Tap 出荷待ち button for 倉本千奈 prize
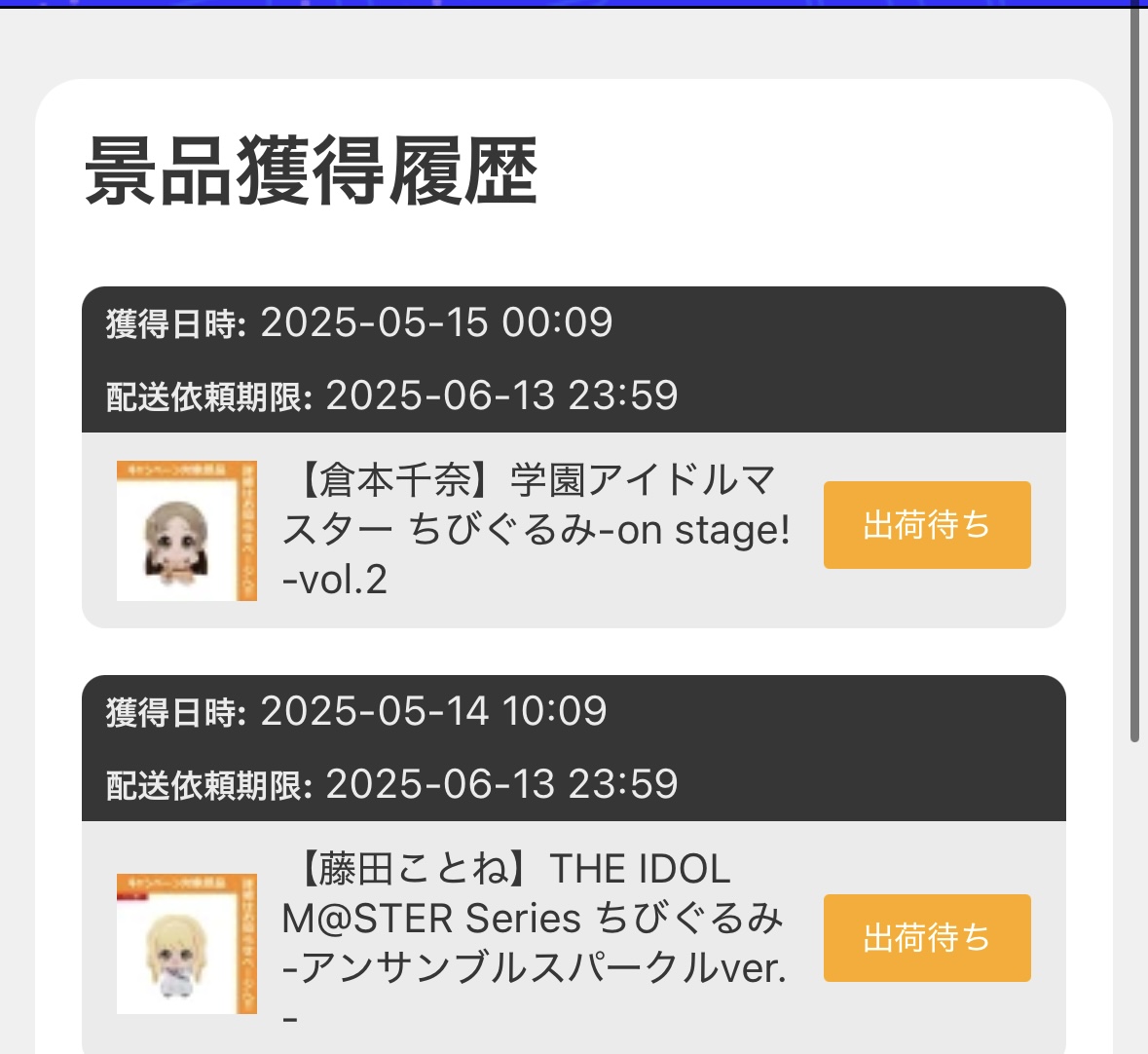1148x1054 pixels. [926, 525]
